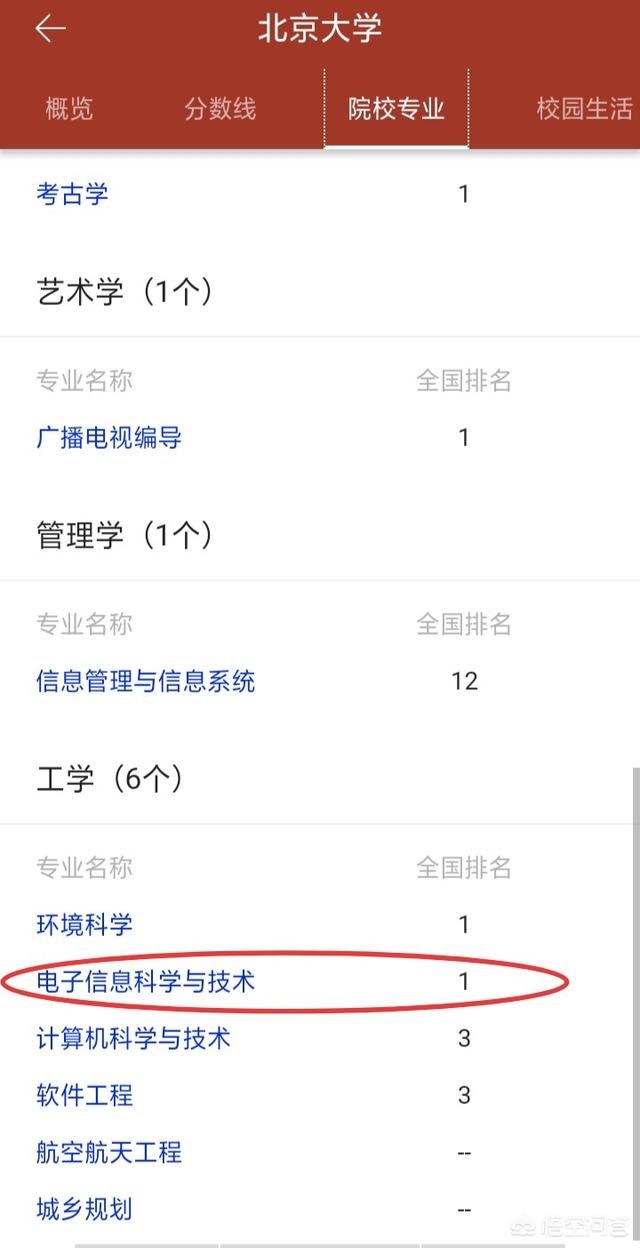Open 计算机科学与技术 major page
Viewport: 640px width, 1248px height.
(133, 1038)
